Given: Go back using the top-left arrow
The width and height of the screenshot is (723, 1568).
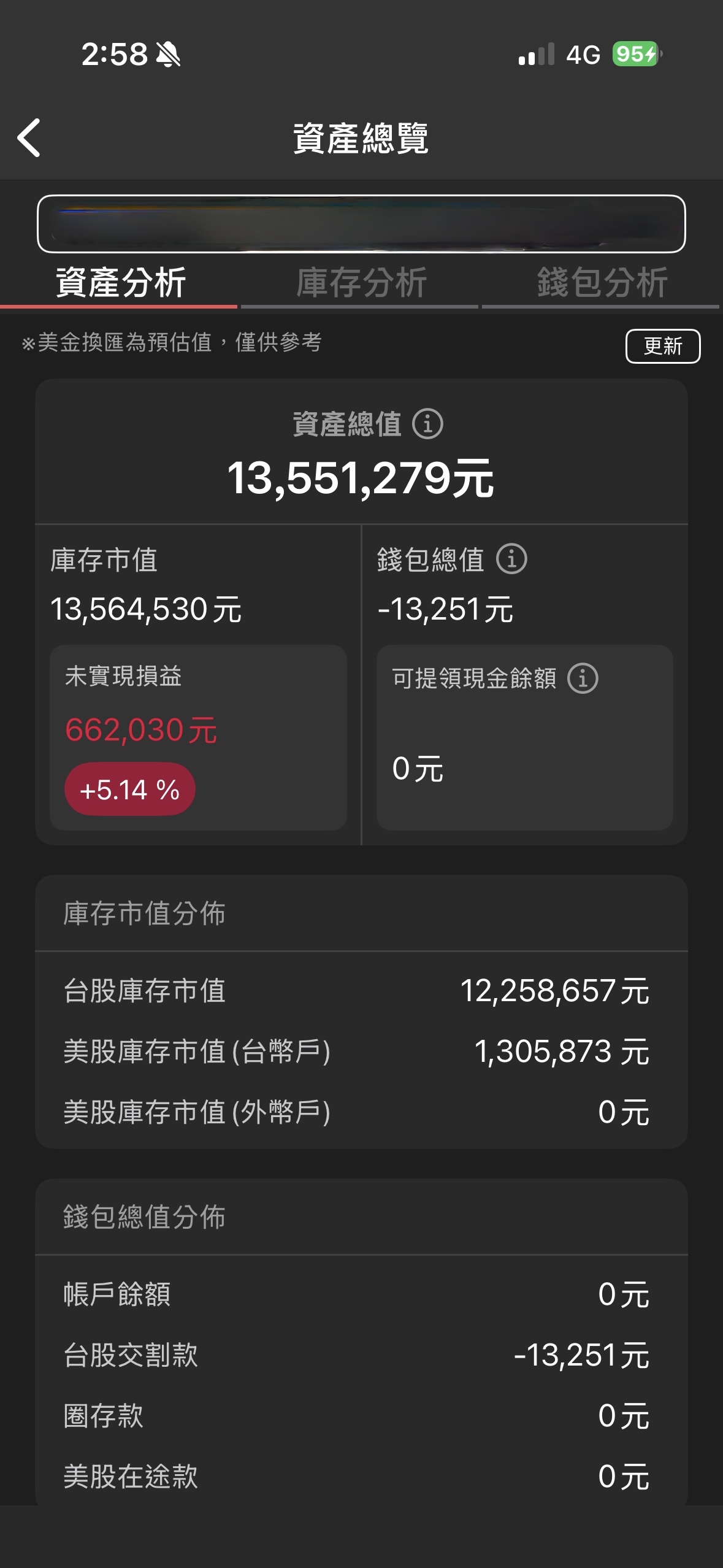Looking at the screenshot, I should tap(29, 137).
